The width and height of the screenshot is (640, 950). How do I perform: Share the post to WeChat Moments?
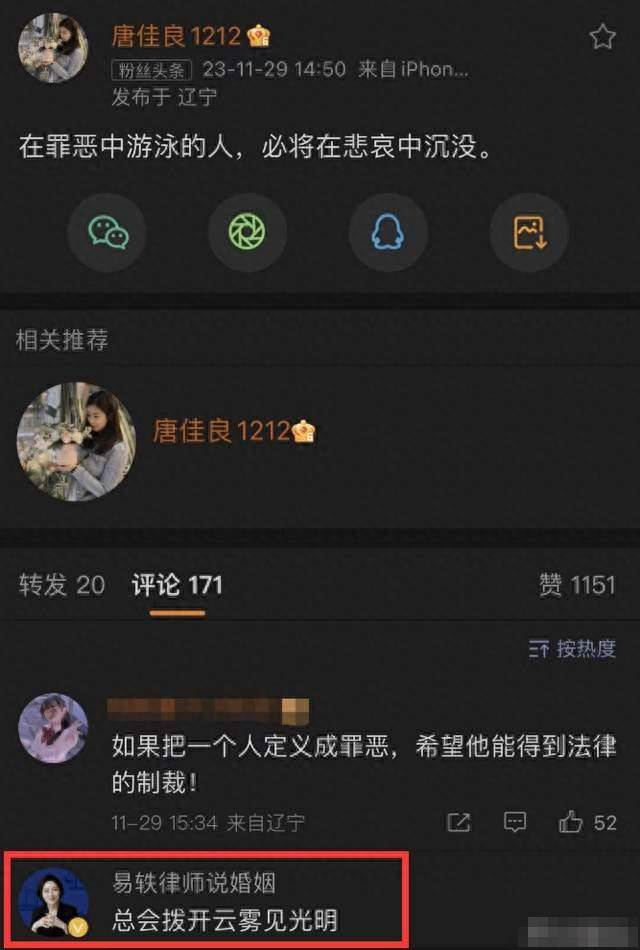point(247,232)
